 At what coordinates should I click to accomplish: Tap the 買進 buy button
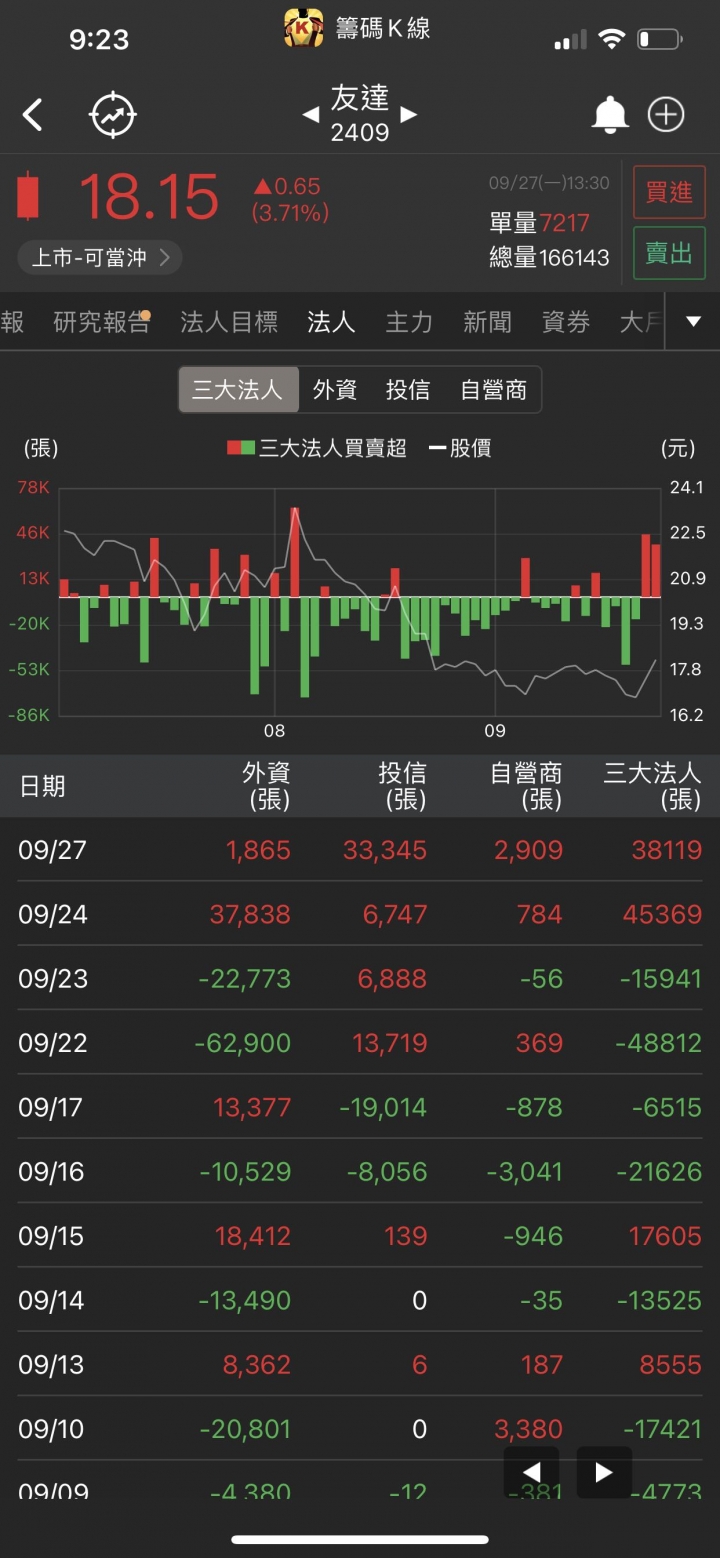click(668, 192)
